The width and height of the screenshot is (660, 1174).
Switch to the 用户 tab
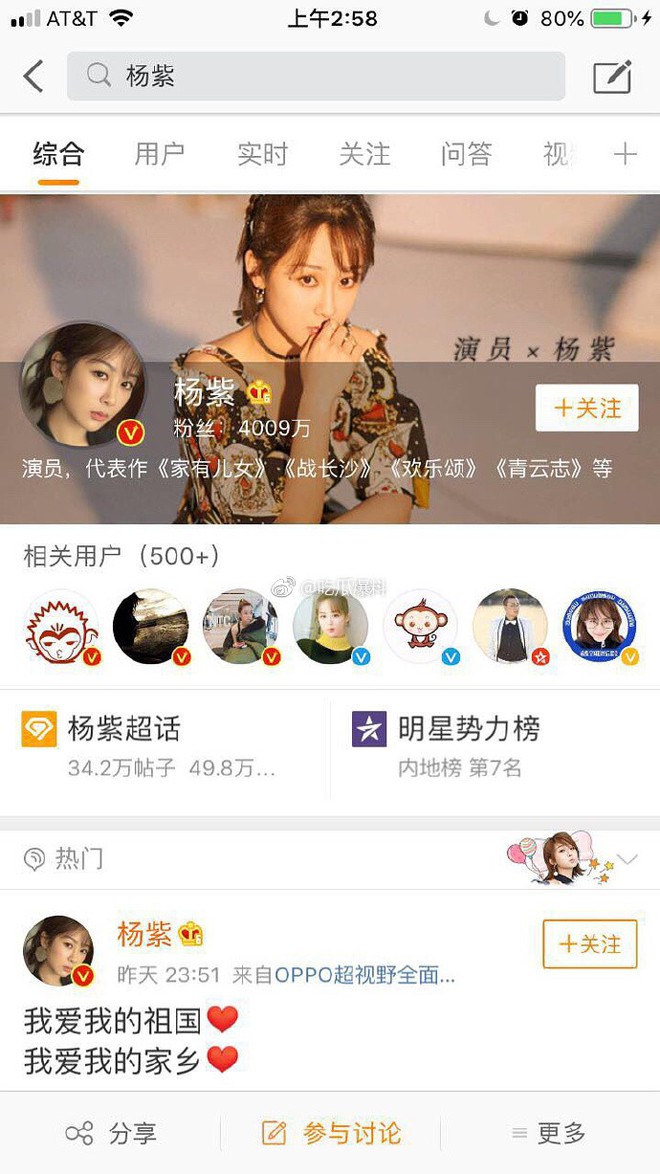[160, 154]
